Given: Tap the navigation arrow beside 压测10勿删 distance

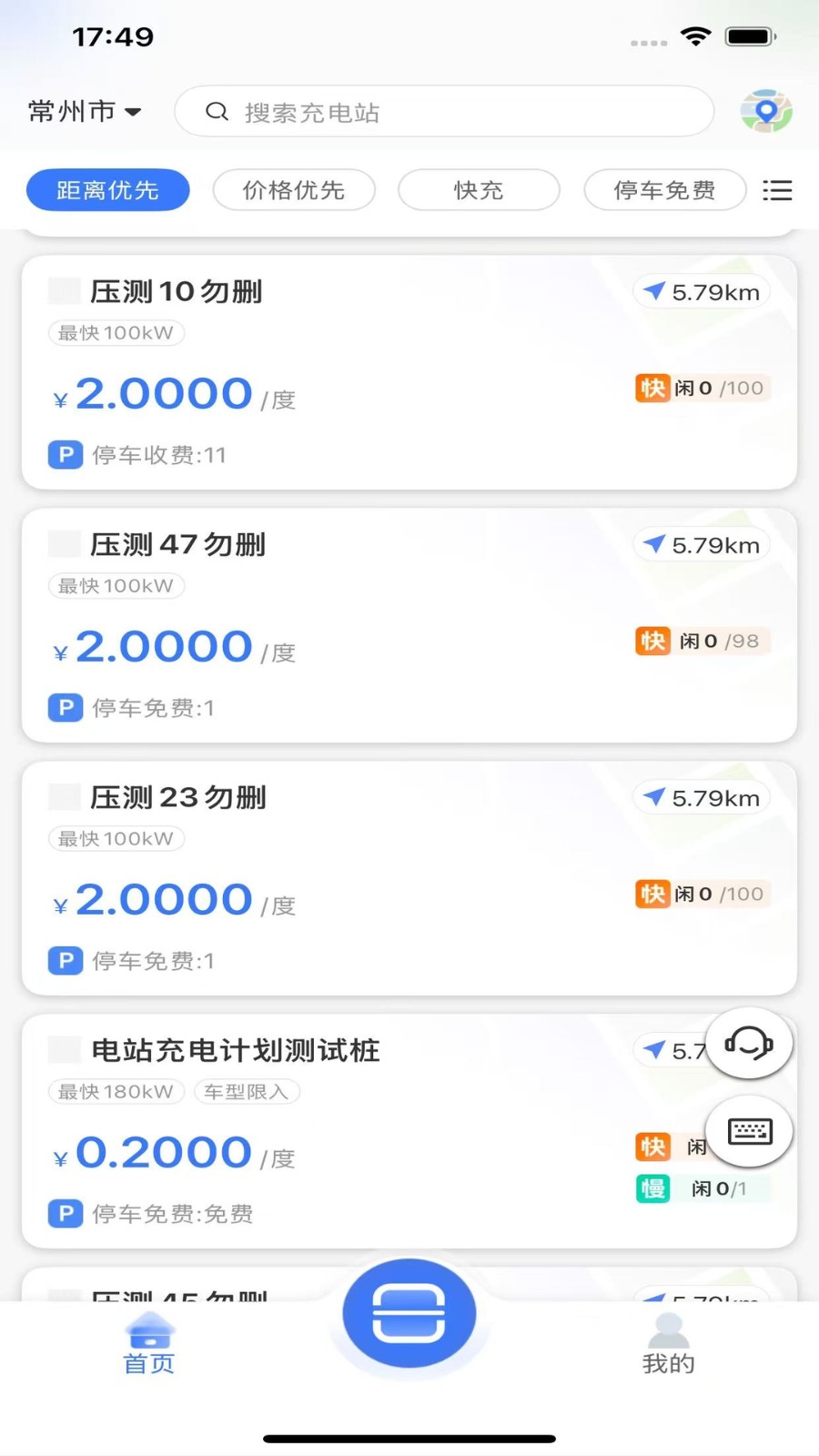Looking at the screenshot, I should pos(653,289).
